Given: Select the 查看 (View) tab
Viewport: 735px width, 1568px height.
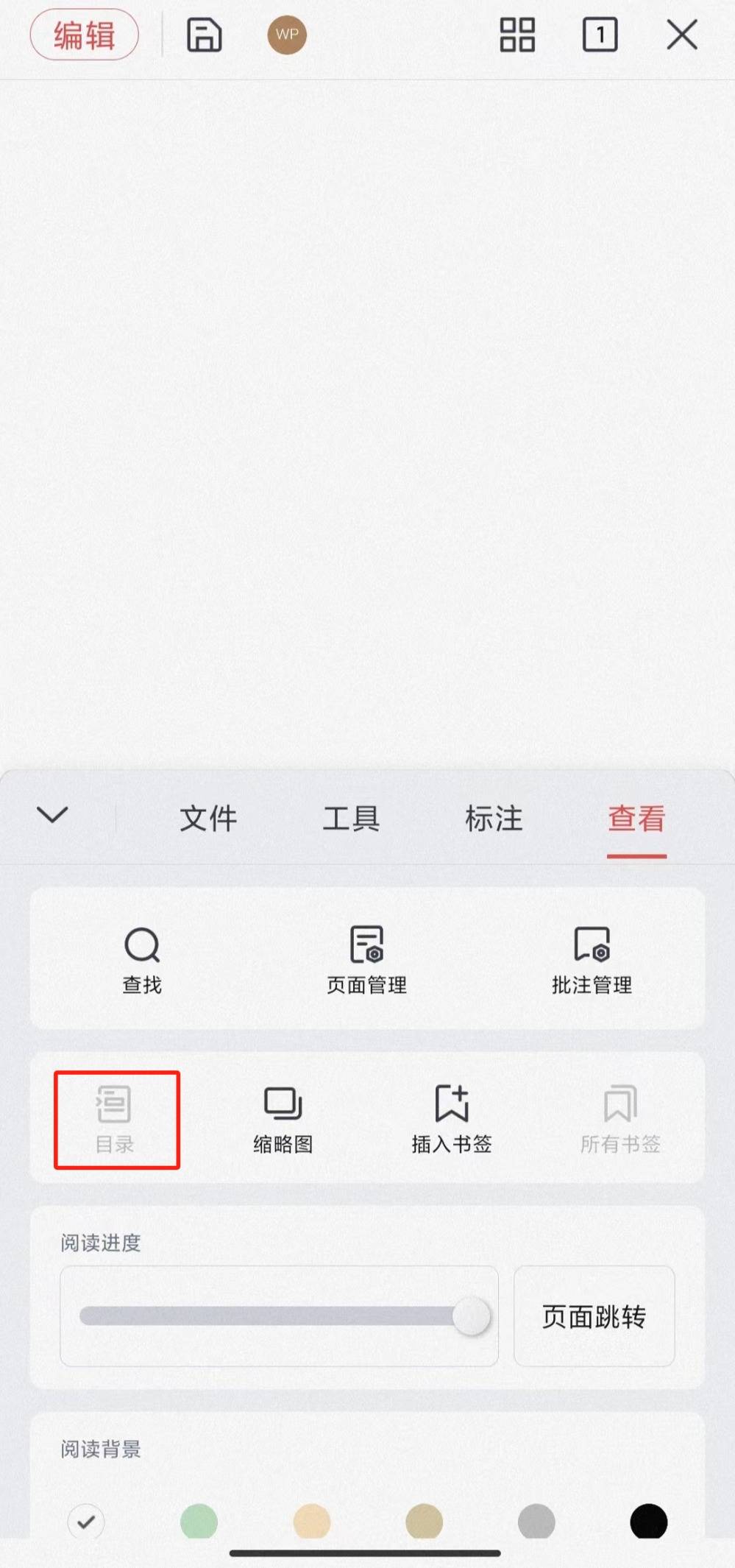Looking at the screenshot, I should point(636,819).
